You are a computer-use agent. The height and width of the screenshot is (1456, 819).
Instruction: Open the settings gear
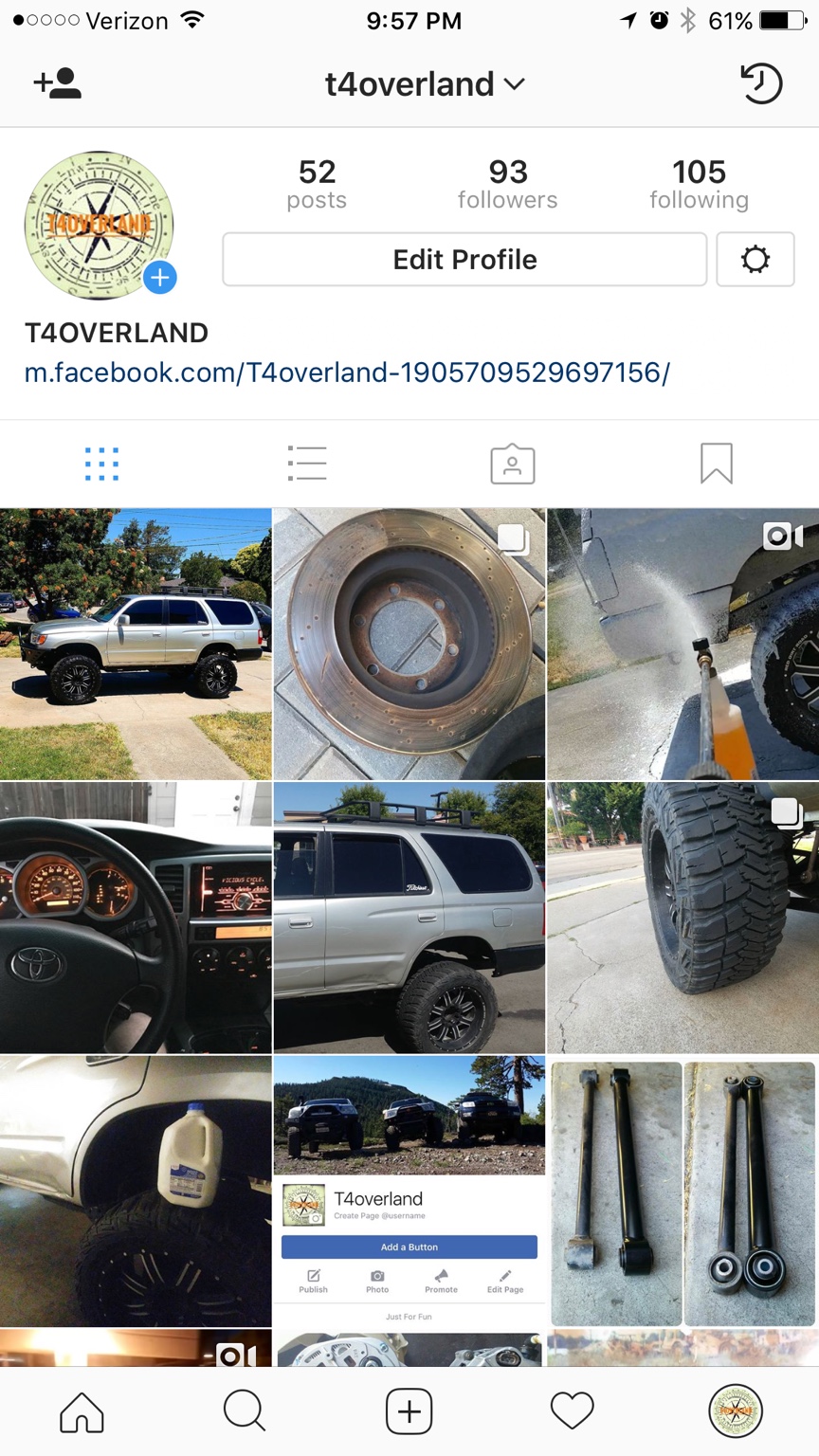[x=755, y=260]
